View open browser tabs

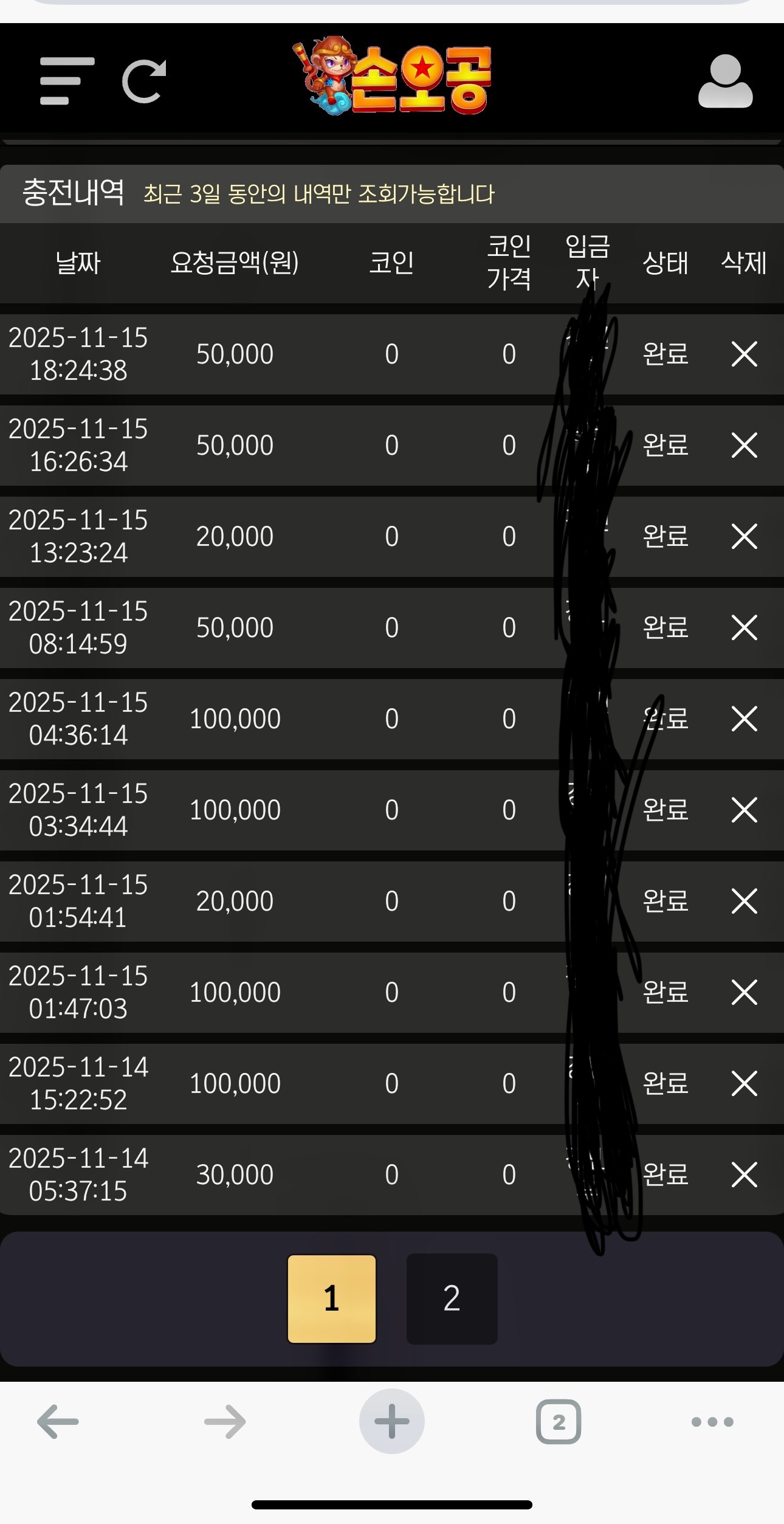click(558, 1421)
